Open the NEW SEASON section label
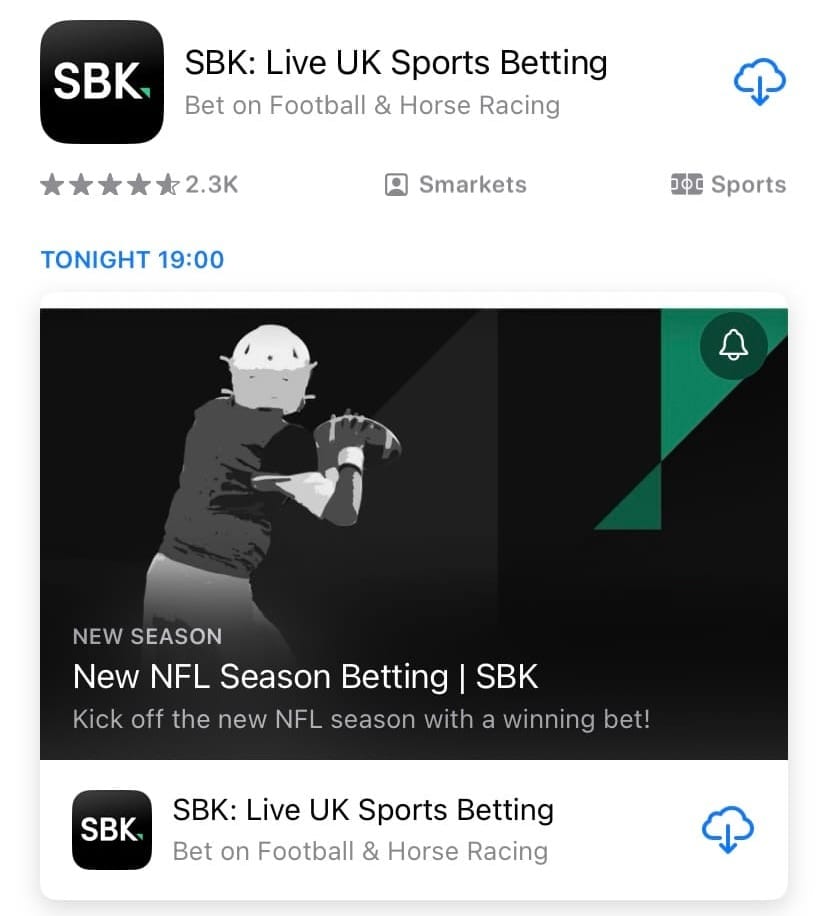Image resolution: width=828 pixels, height=916 pixels. pyautogui.click(x=146, y=636)
